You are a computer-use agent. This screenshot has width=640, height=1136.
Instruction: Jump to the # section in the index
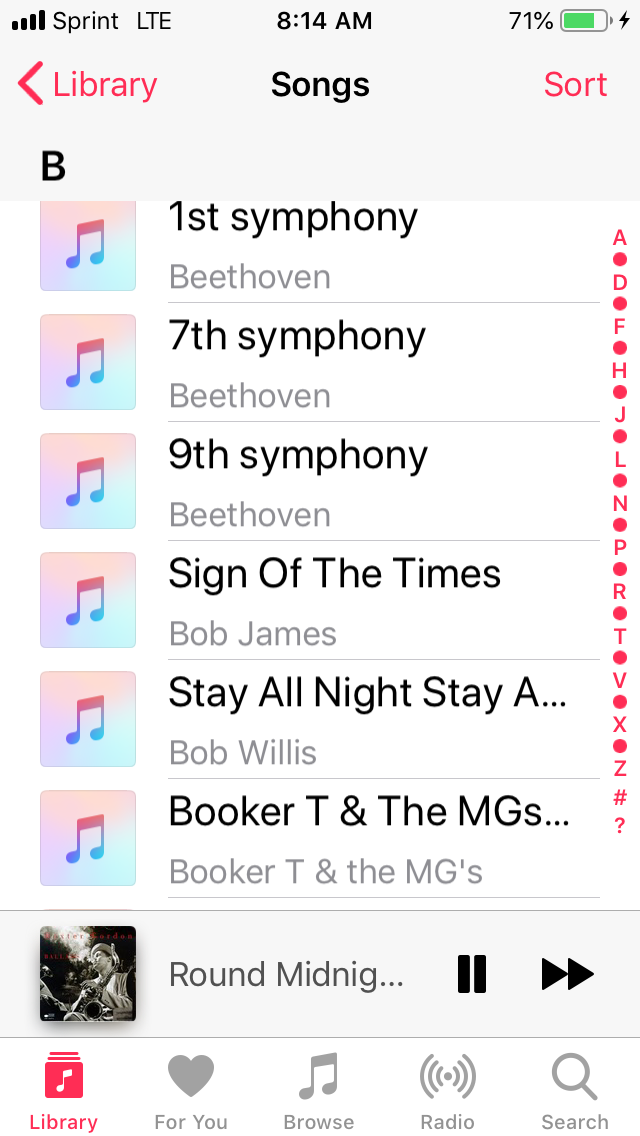[x=620, y=798]
